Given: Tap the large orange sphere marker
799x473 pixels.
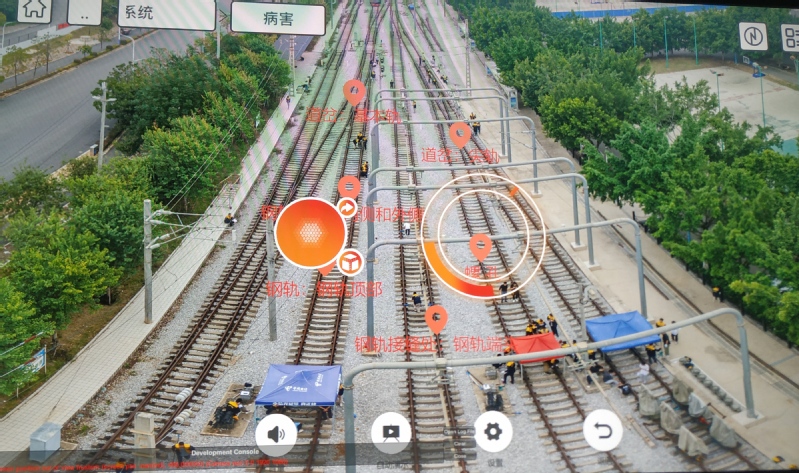Looking at the screenshot, I should [x=310, y=233].
